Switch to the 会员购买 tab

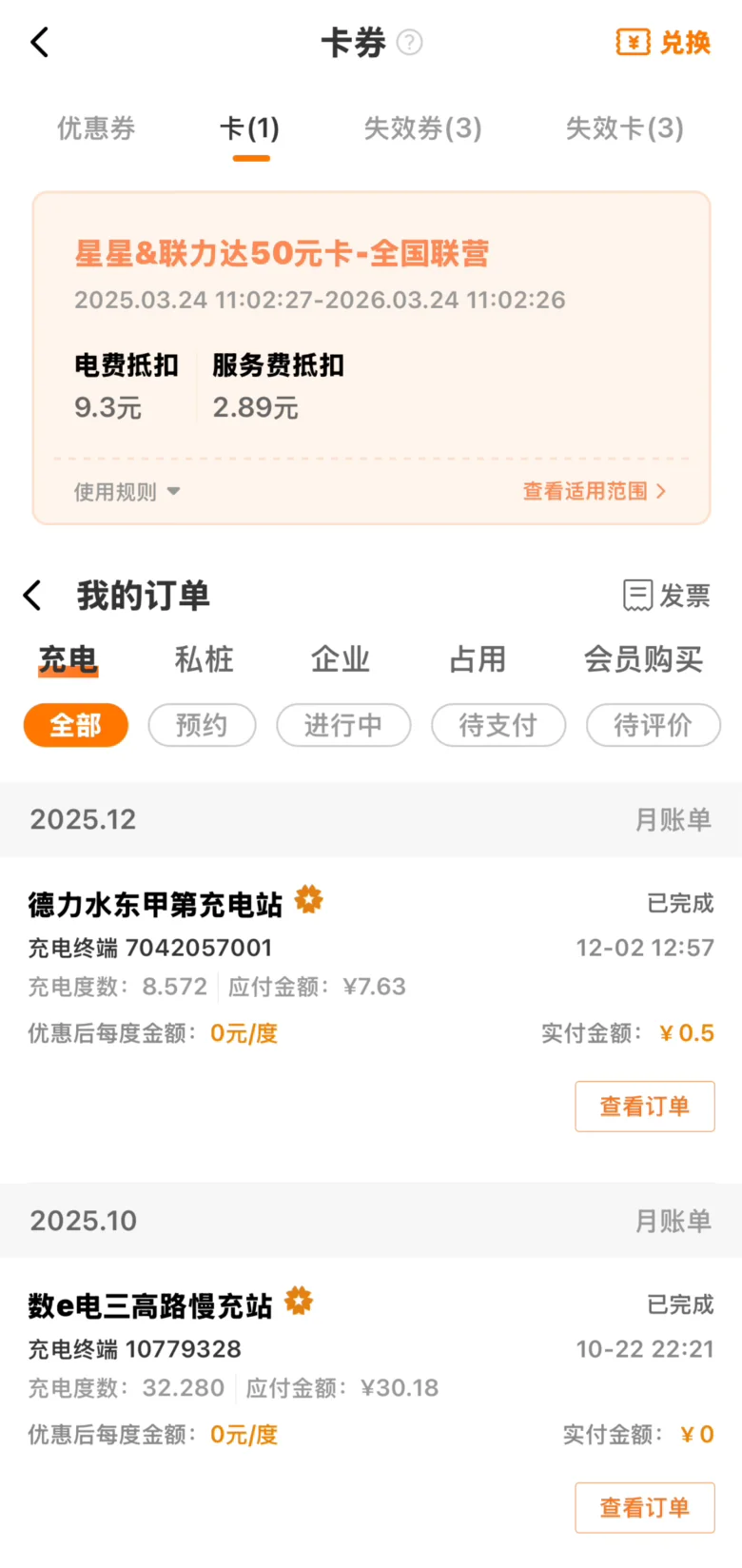coord(644,659)
